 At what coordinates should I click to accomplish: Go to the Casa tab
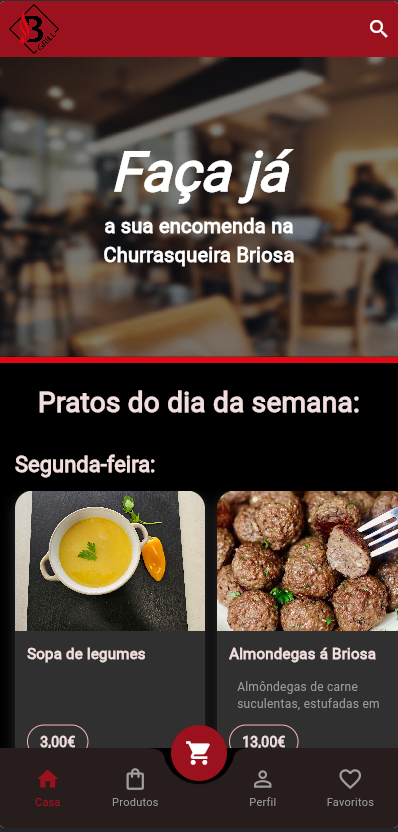[48, 788]
